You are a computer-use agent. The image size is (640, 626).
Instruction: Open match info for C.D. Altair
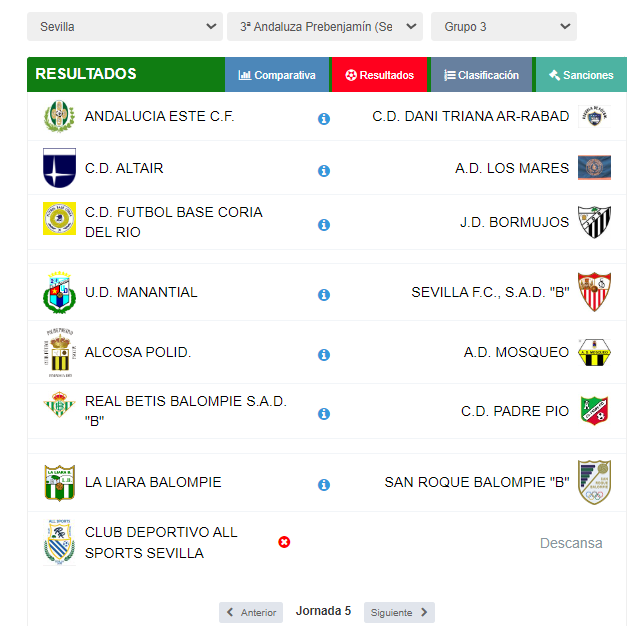[324, 171]
